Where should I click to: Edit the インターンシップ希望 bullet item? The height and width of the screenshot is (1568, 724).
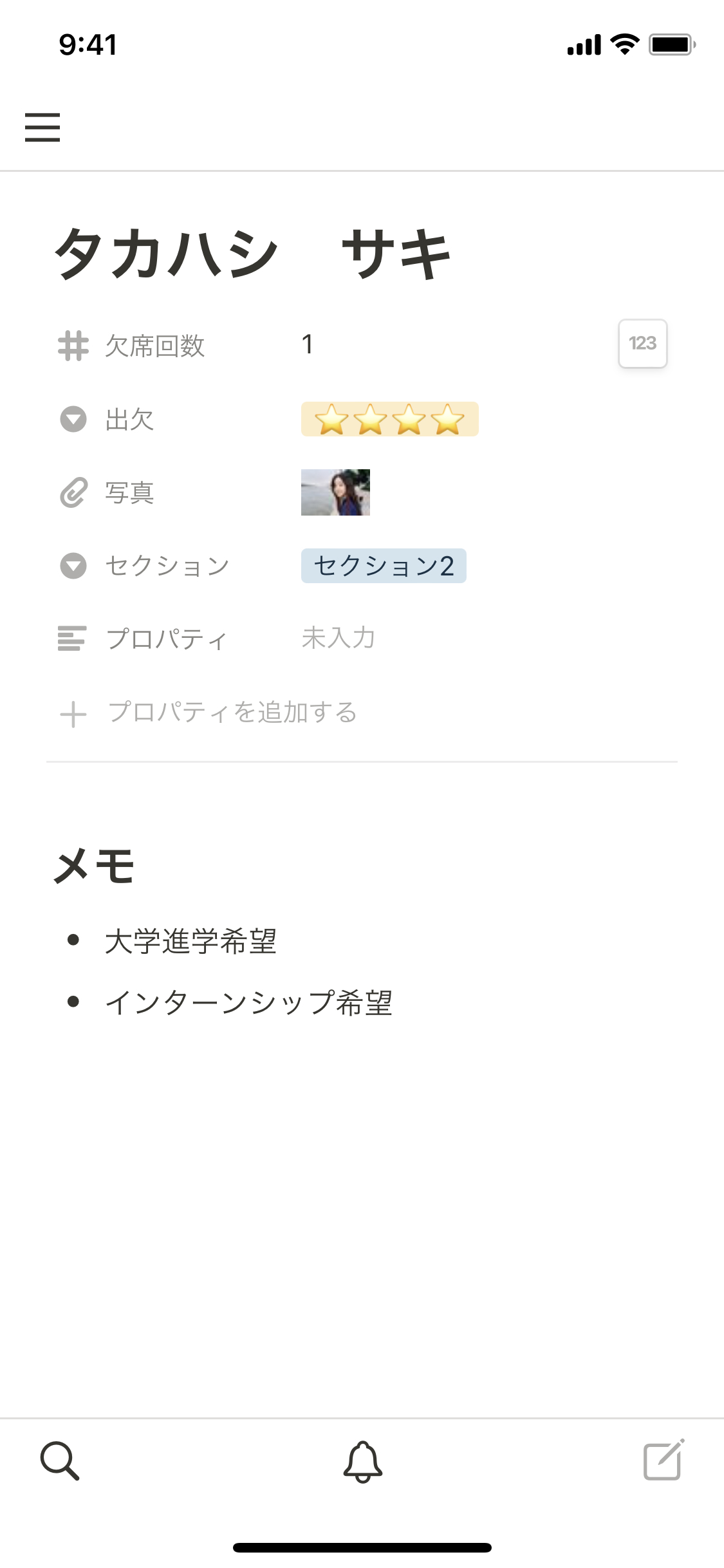(x=248, y=1003)
